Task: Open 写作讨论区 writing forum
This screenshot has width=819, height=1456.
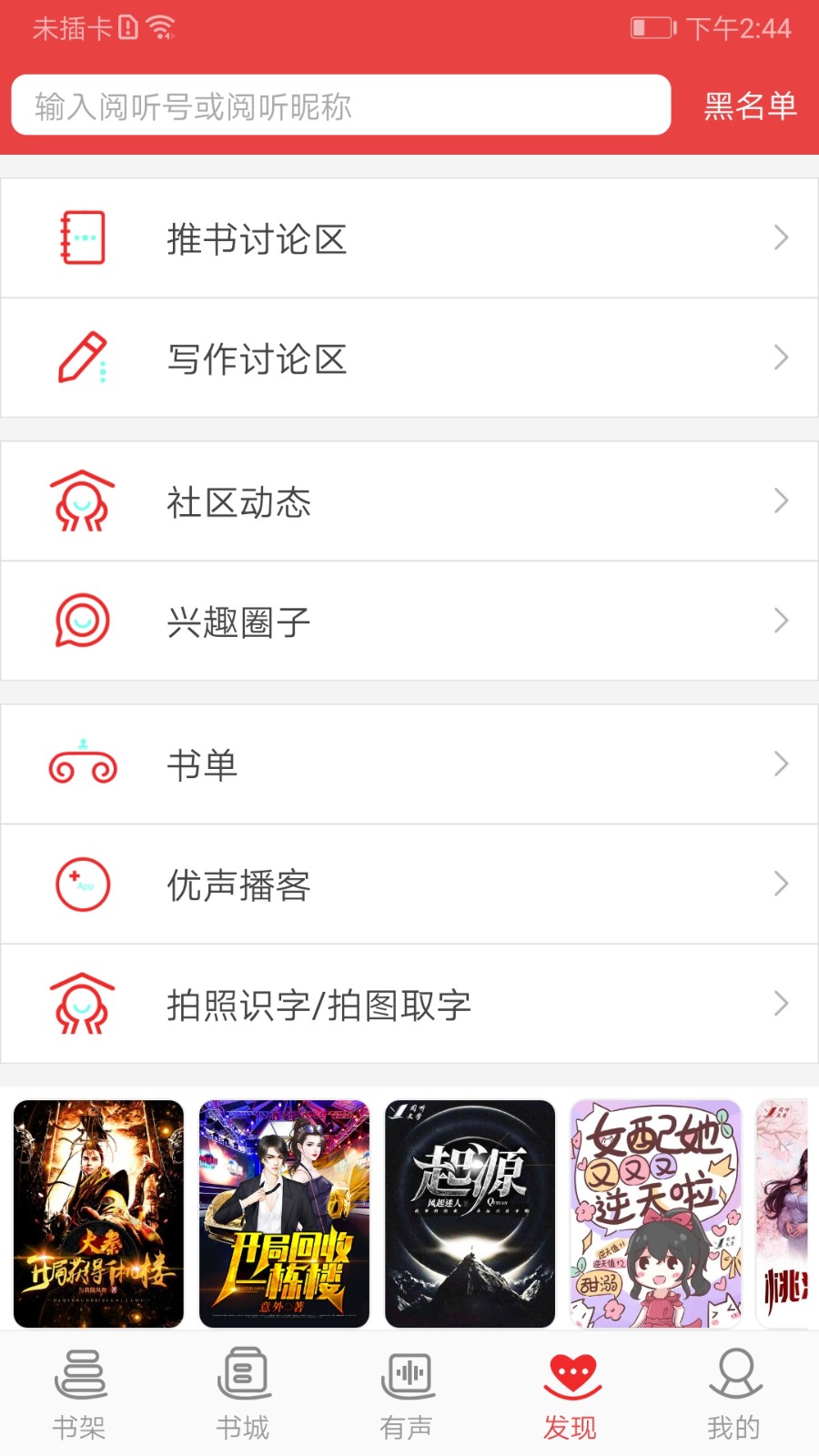Action: (x=409, y=359)
